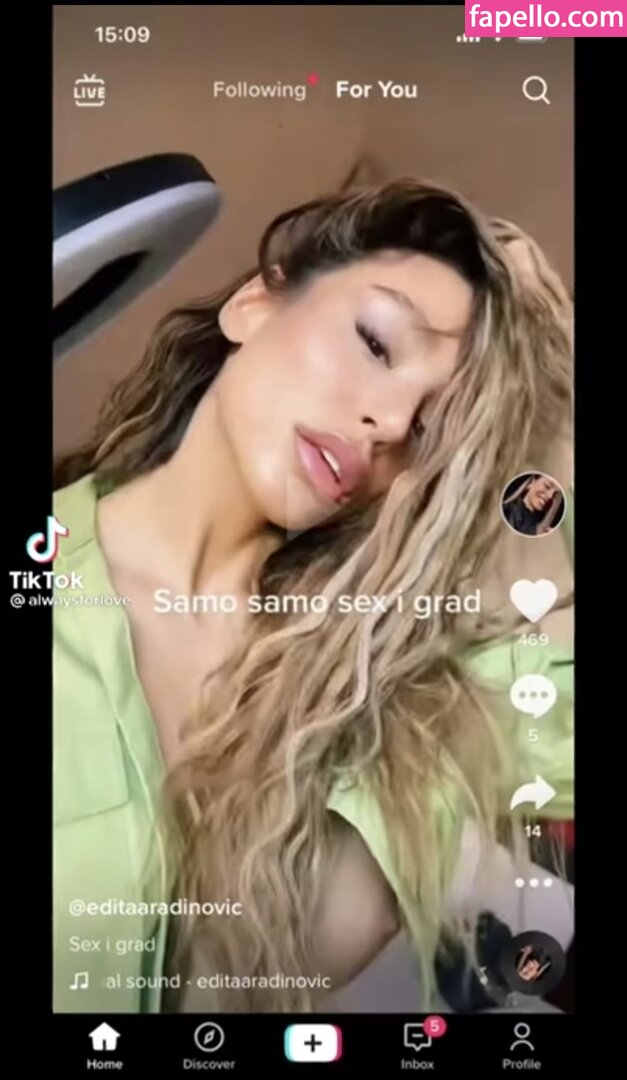Switch to the Discover tab
The height and width of the screenshot is (1080, 627).
209,1045
